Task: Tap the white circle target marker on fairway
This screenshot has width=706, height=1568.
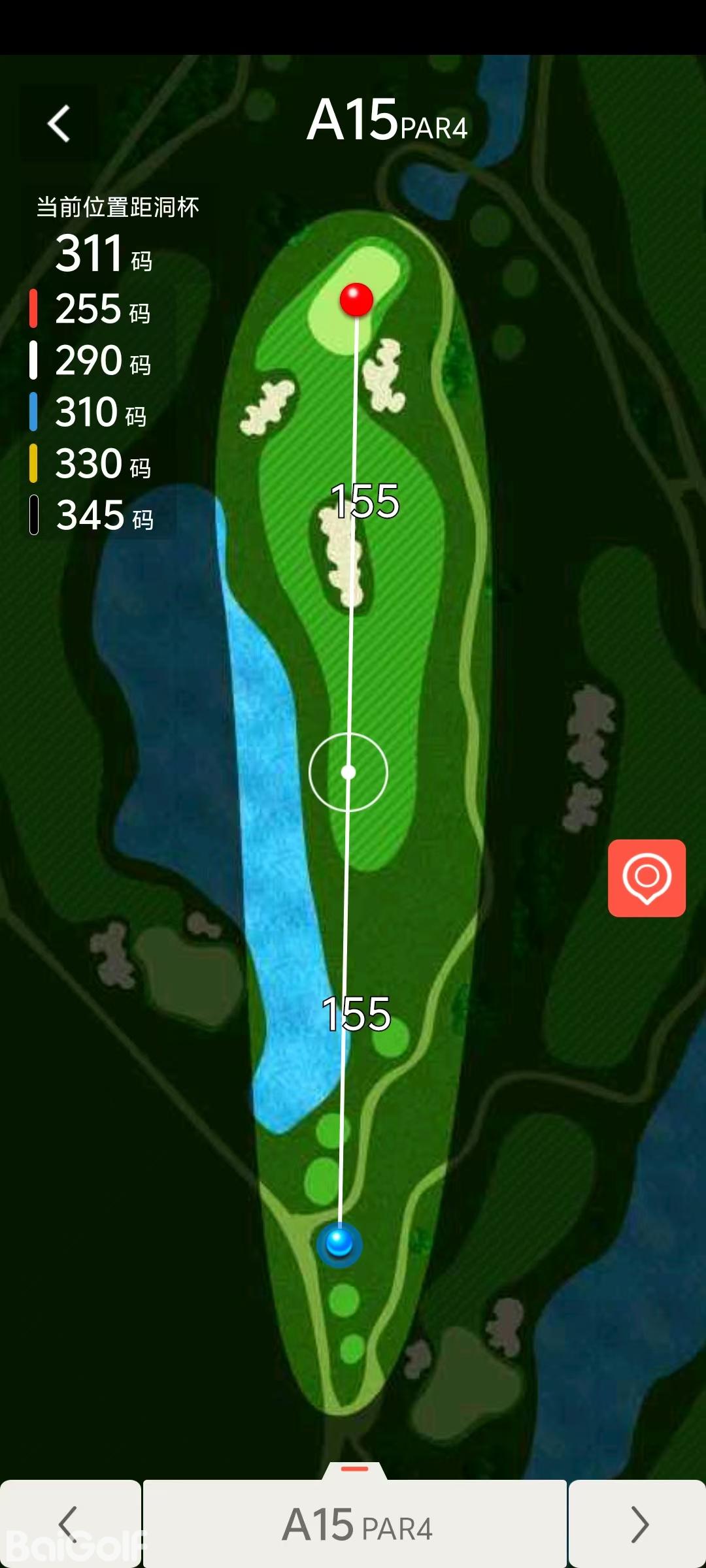Action: 348,772
